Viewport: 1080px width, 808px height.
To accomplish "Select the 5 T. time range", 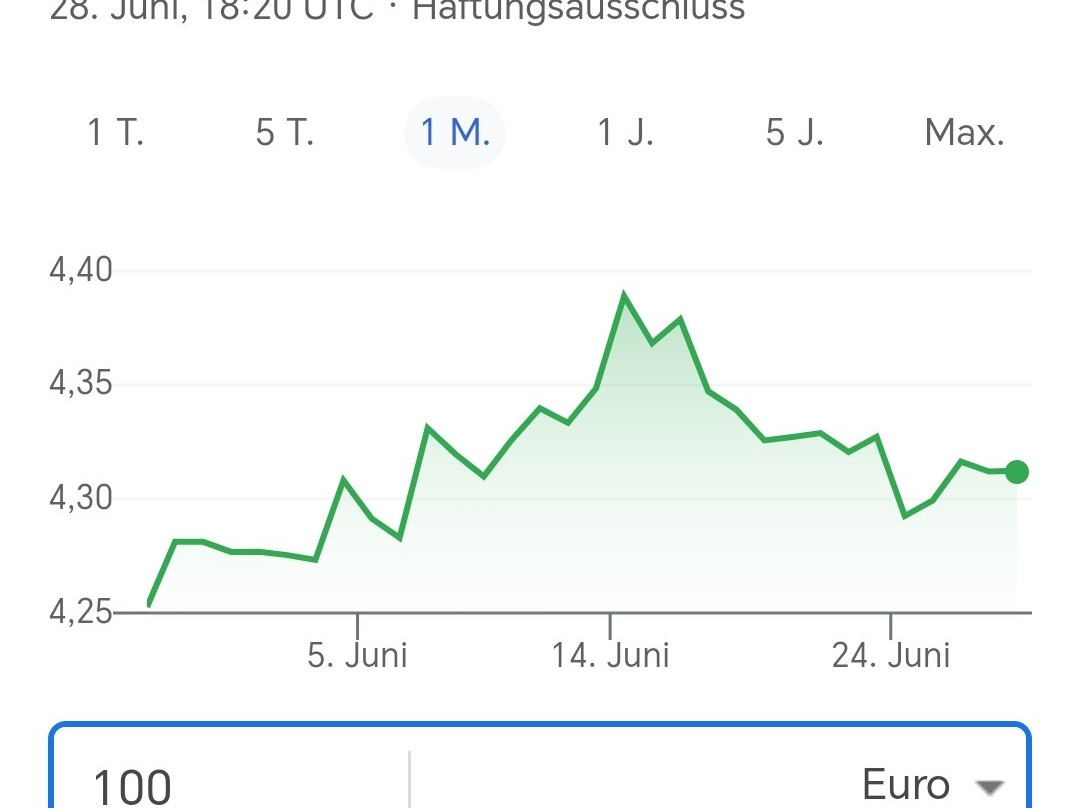I will coord(285,132).
